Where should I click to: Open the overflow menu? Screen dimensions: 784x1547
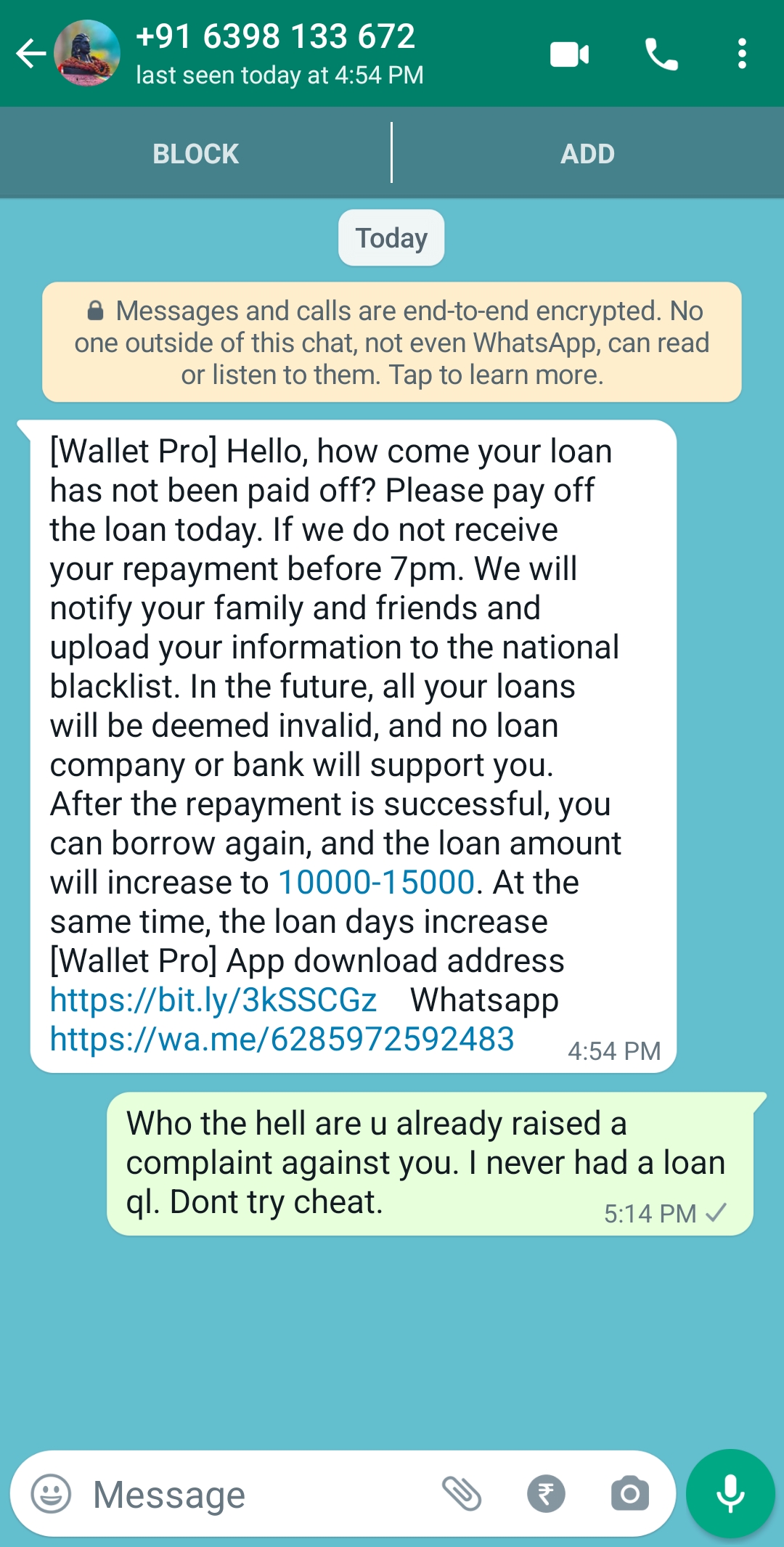[x=741, y=54]
